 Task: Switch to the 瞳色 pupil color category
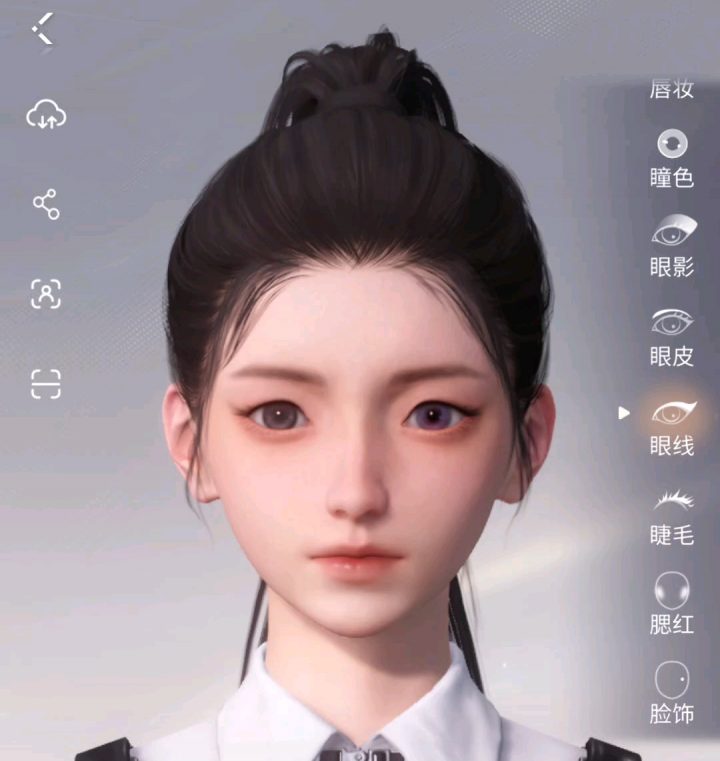(x=671, y=158)
